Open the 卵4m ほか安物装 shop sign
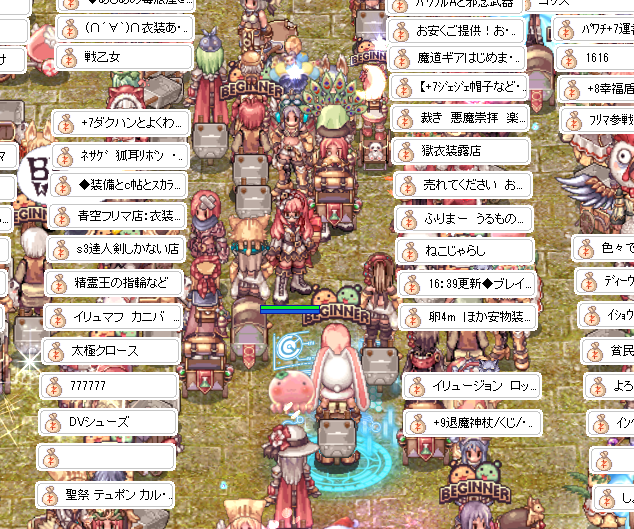Screen dimensions: 634x529 (470, 318)
